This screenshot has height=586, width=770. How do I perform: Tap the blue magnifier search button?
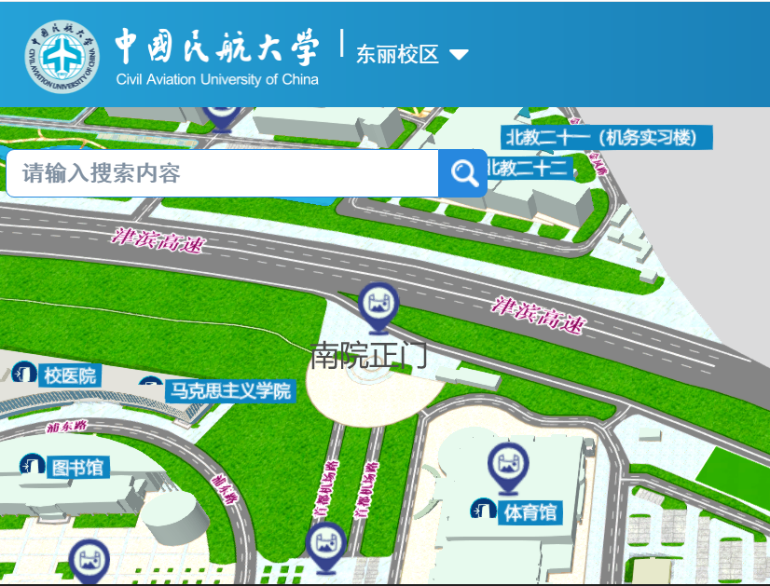(463, 173)
